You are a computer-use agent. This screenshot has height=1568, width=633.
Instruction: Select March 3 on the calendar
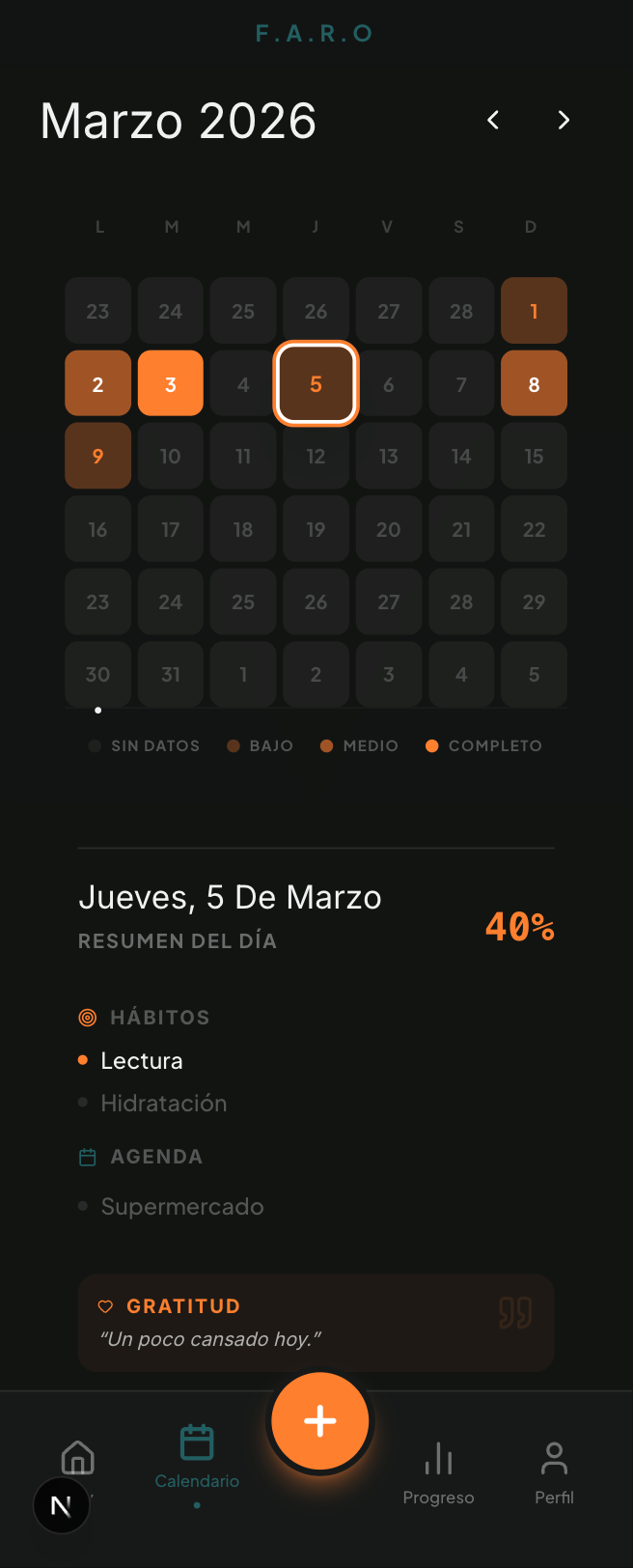click(x=171, y=383)
